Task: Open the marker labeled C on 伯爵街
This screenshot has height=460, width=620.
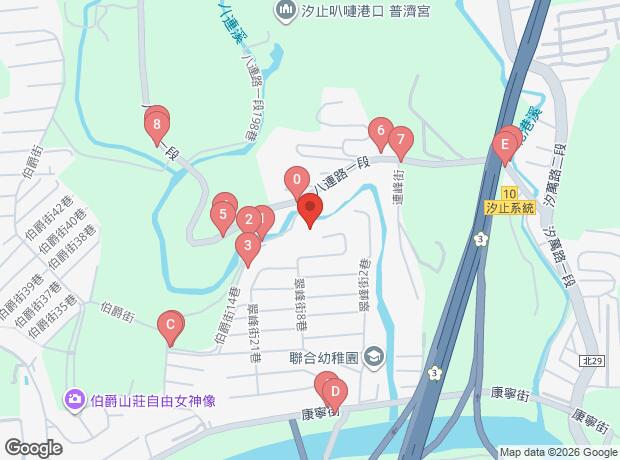Action: [170, 328]
